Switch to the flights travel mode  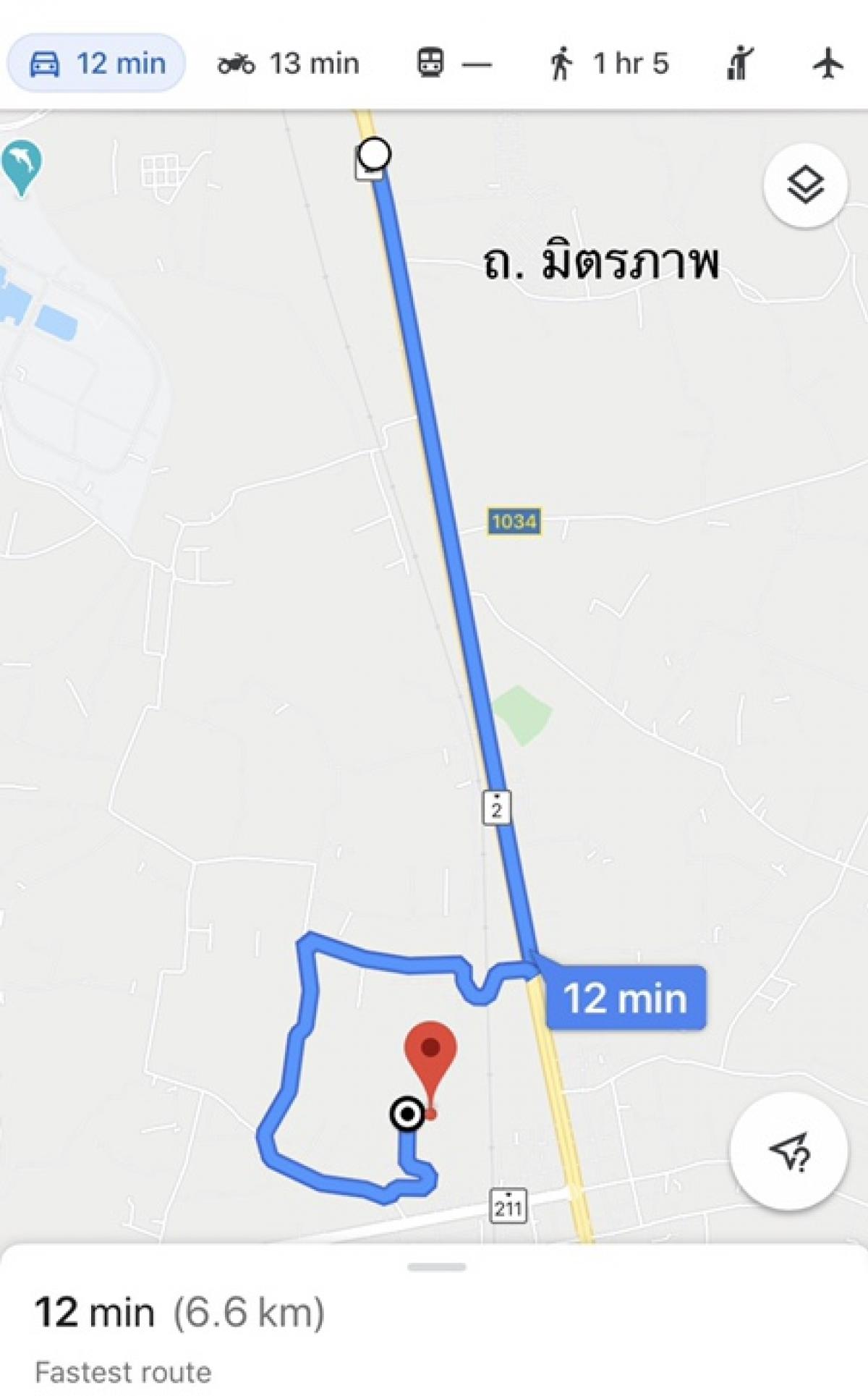tap(828, 63)
